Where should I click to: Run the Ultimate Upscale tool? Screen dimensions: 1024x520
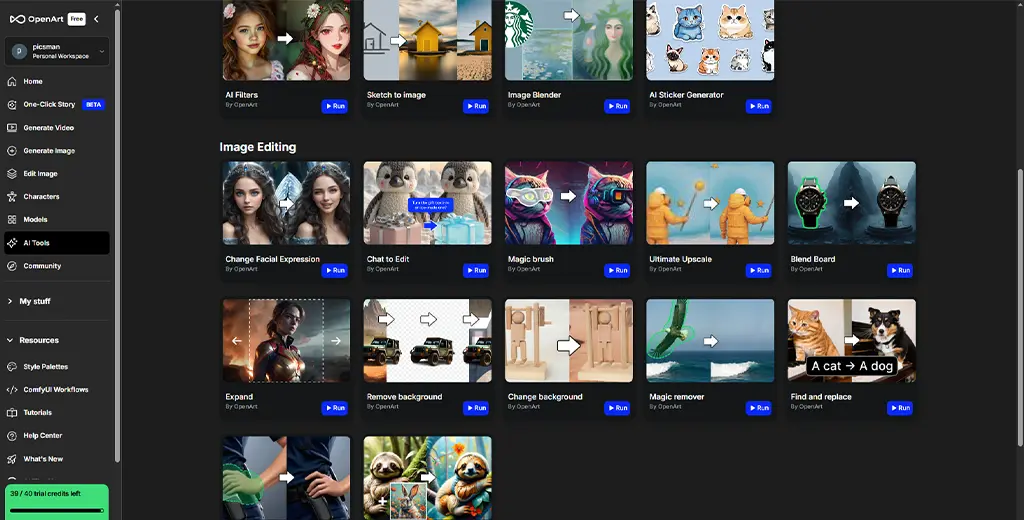point(758,270)
